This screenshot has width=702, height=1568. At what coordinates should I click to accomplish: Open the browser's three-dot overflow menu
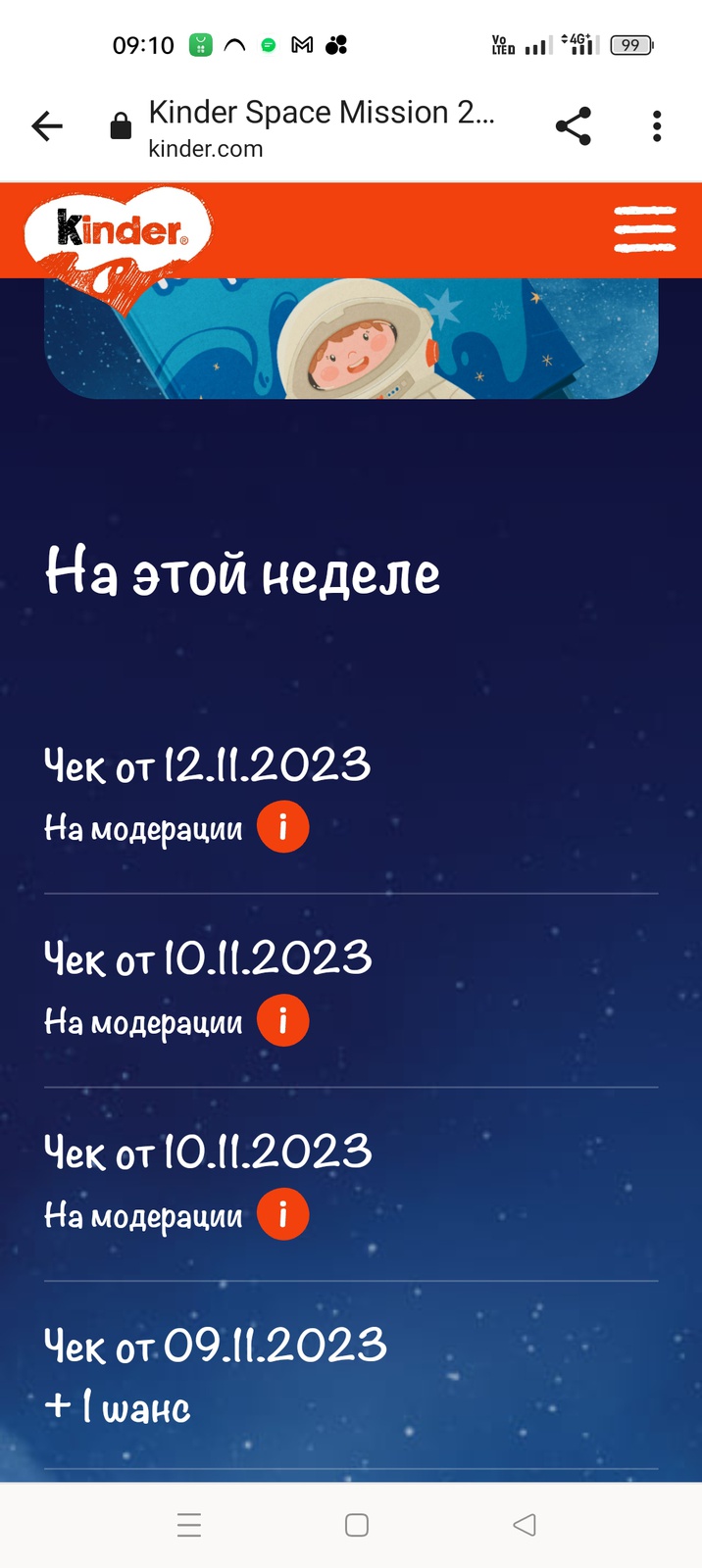pyautogui.click(x=657, y=126)
